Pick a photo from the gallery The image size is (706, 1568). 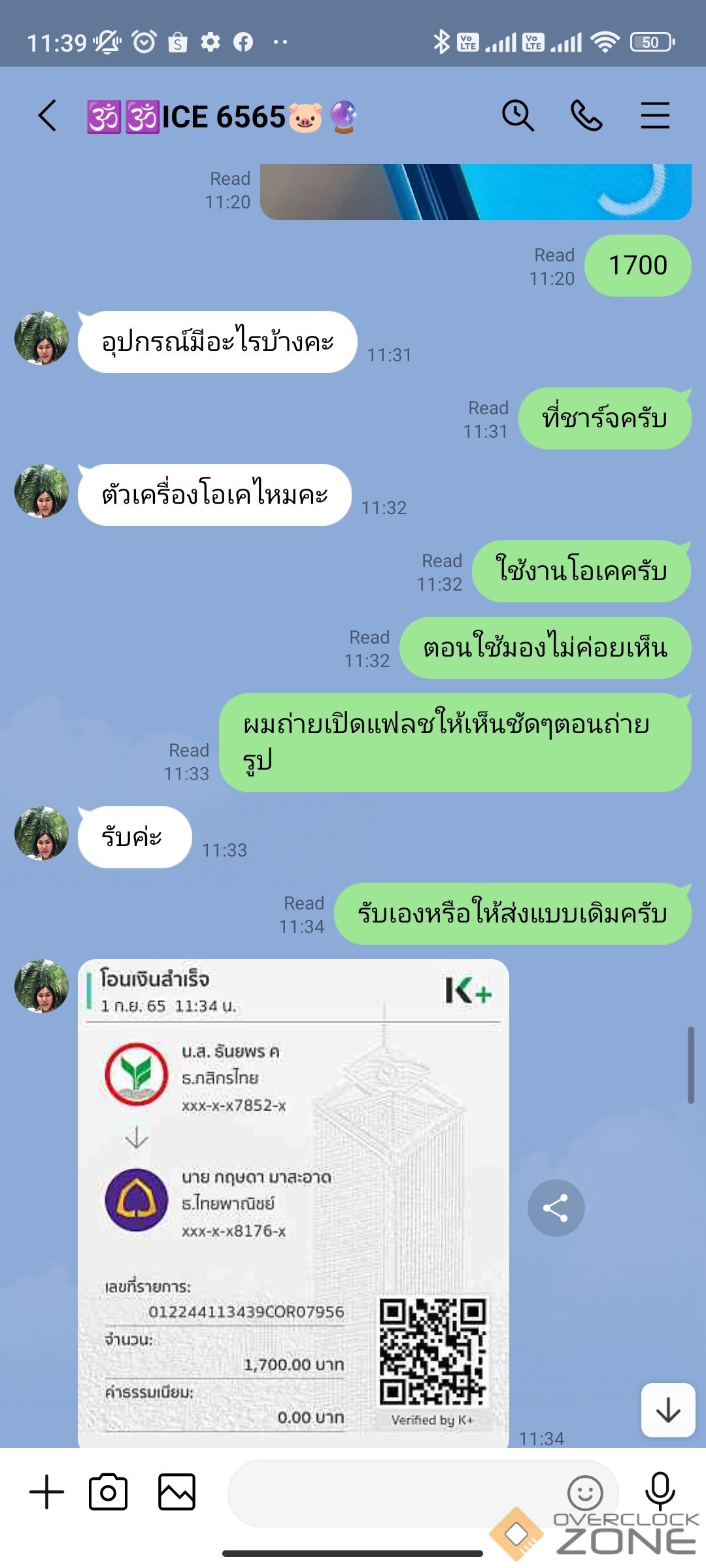176,1492
